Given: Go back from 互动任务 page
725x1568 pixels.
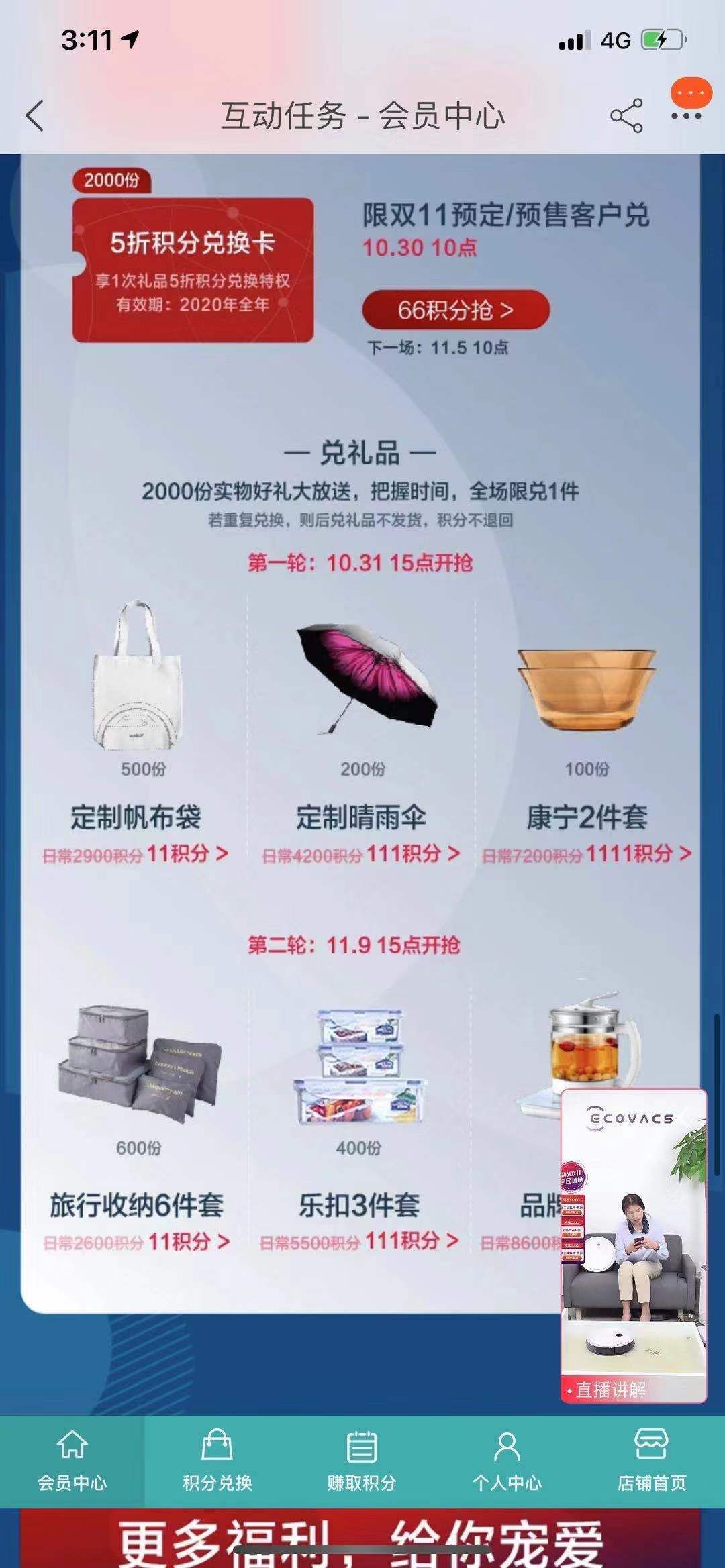Looking at the screenshot, I should [x=35, y=115].
